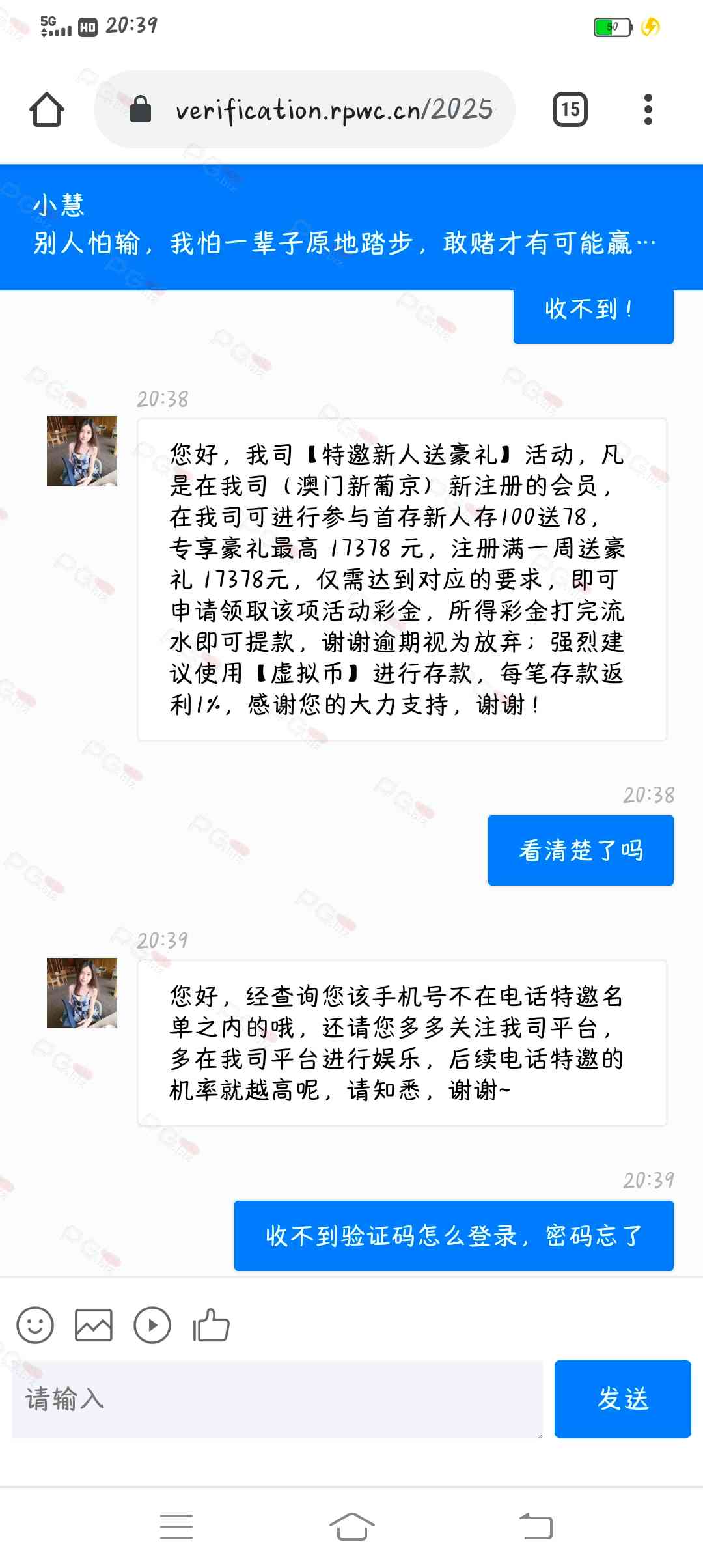The height and width of the screenshot is (1568, 703).
Task: Tap the thumbs-up rating icon
Action: [x=212, y=1325]
